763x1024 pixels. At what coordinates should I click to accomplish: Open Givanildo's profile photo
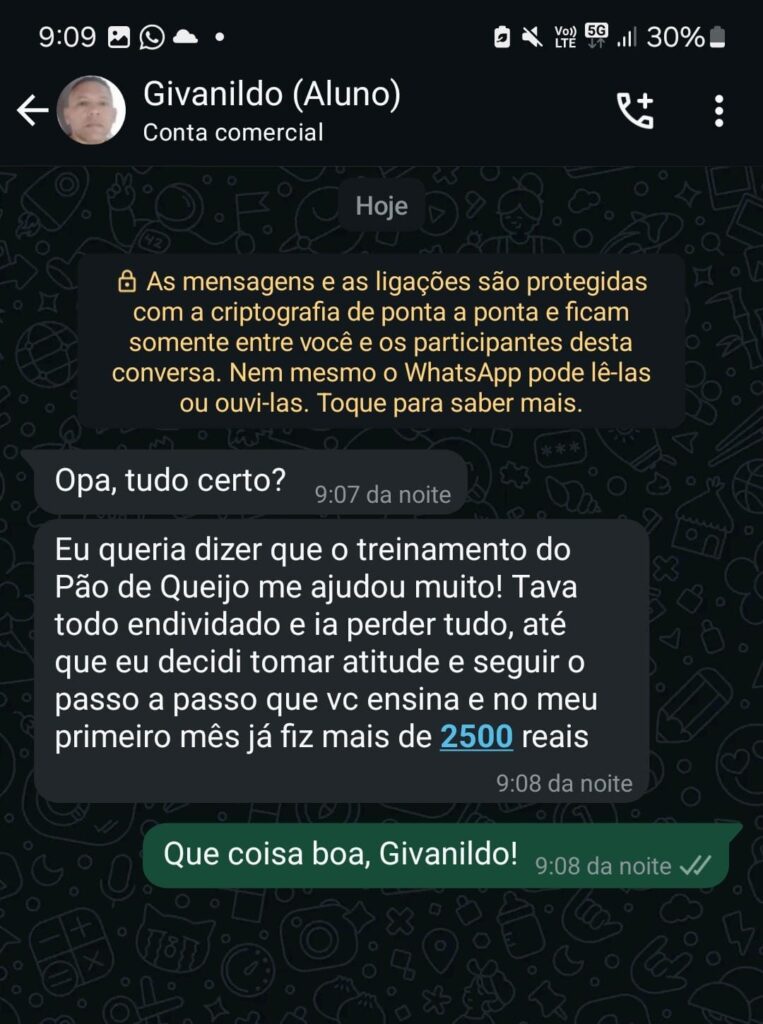[91, 111]
